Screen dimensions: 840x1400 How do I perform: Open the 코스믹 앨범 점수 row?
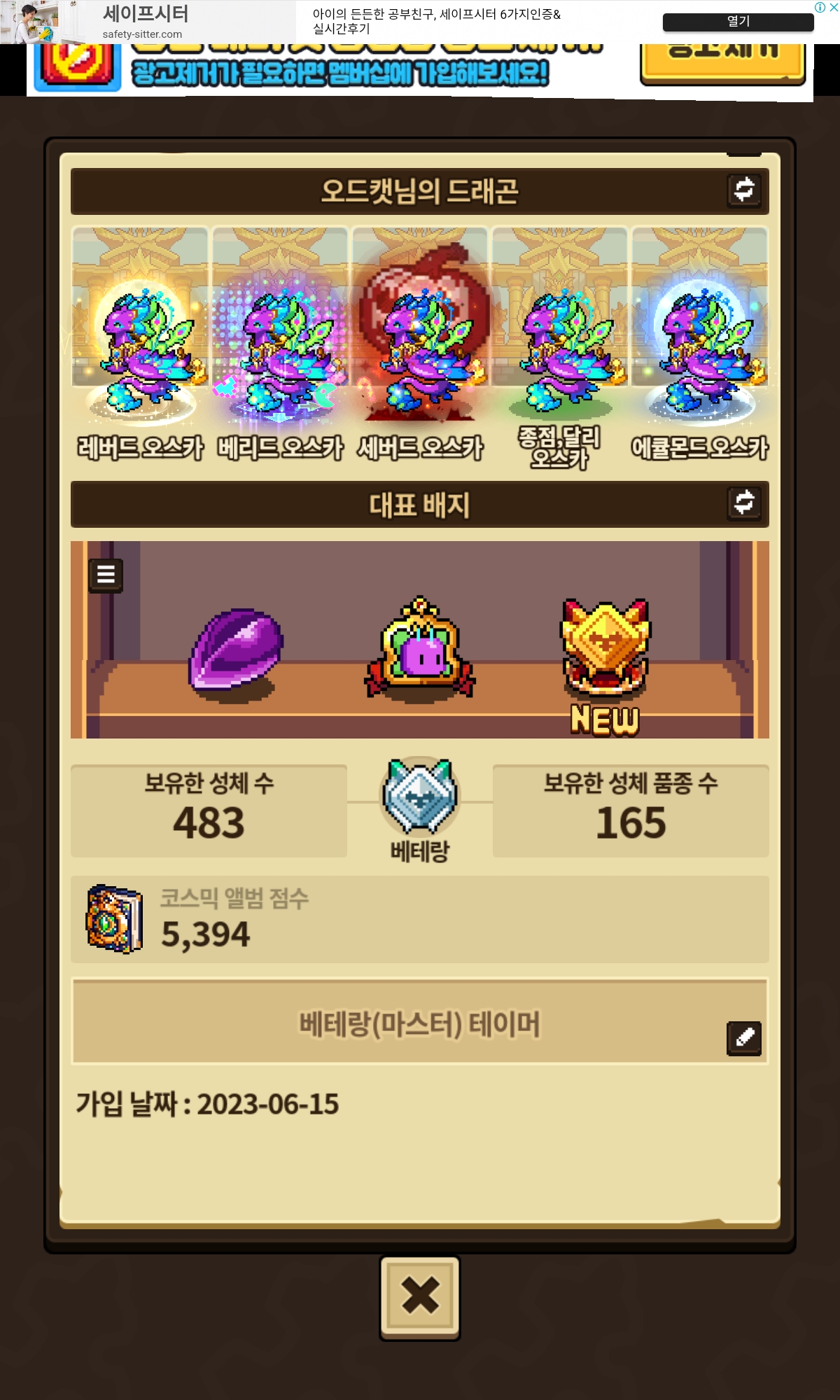[420, 919]
